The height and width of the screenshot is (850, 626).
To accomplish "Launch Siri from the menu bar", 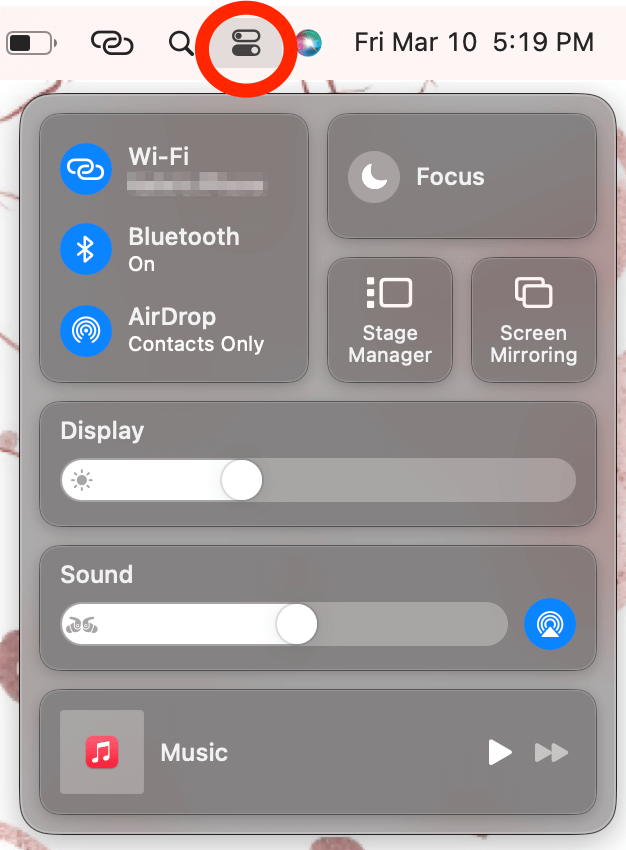I will coord(309,43).
